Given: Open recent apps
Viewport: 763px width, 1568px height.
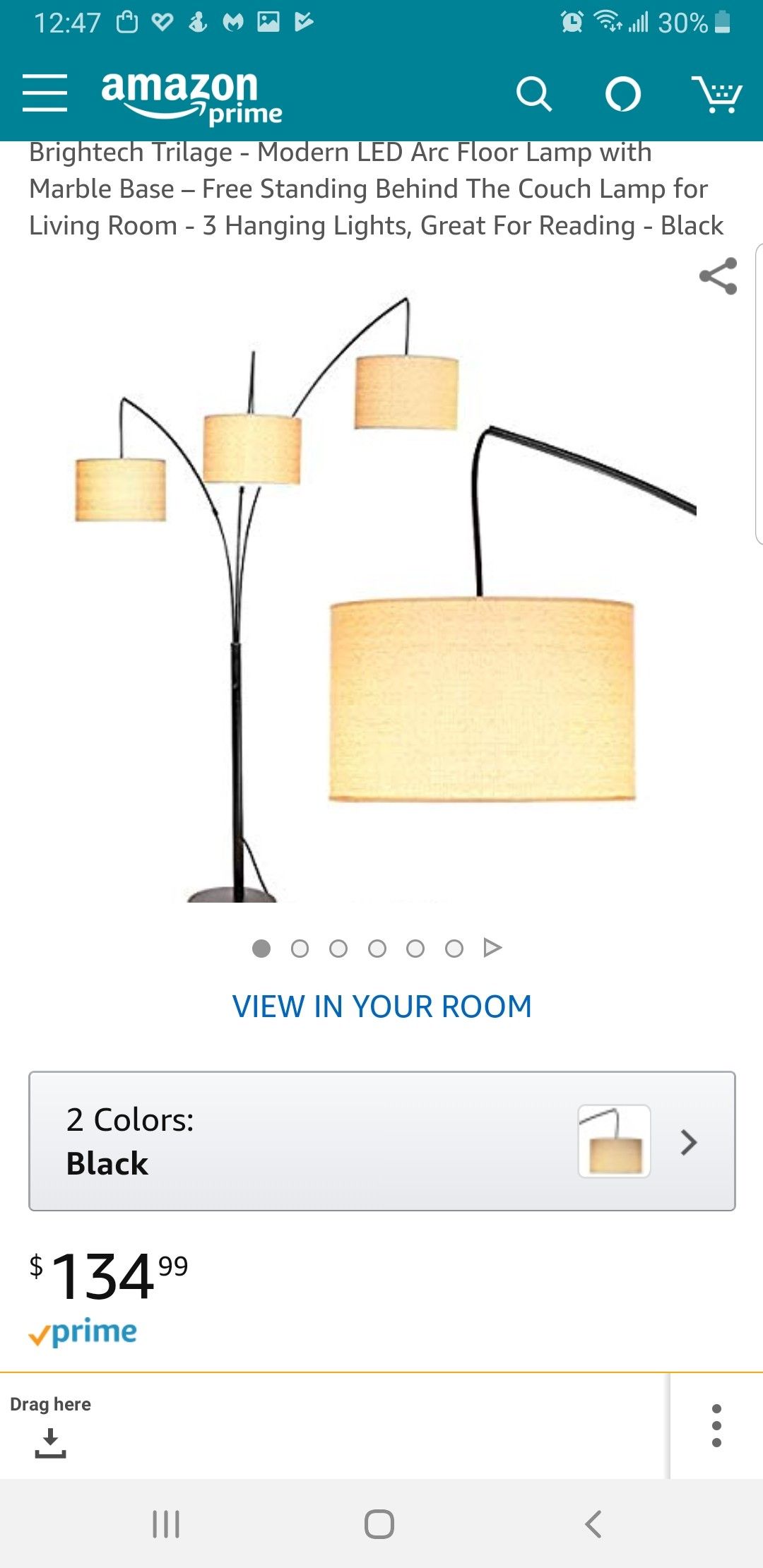Looking at the screenshot, I should coord(167,1524).
